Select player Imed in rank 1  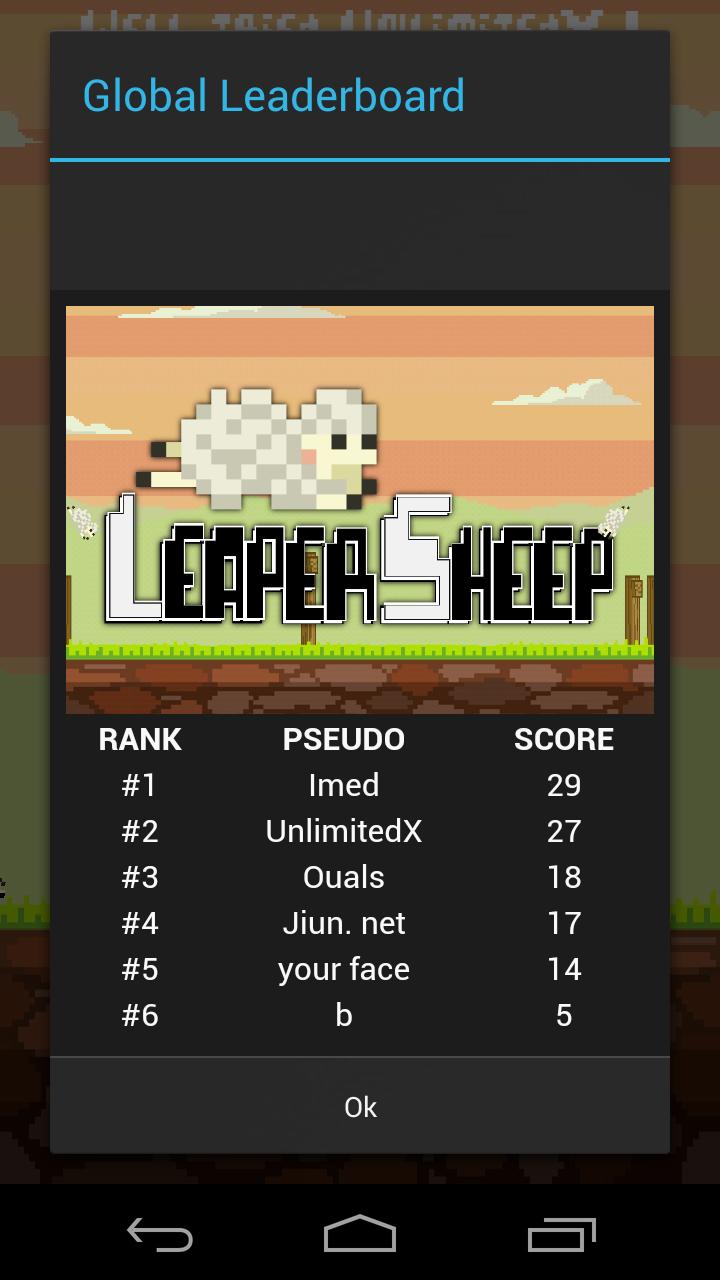pos(344,785)
